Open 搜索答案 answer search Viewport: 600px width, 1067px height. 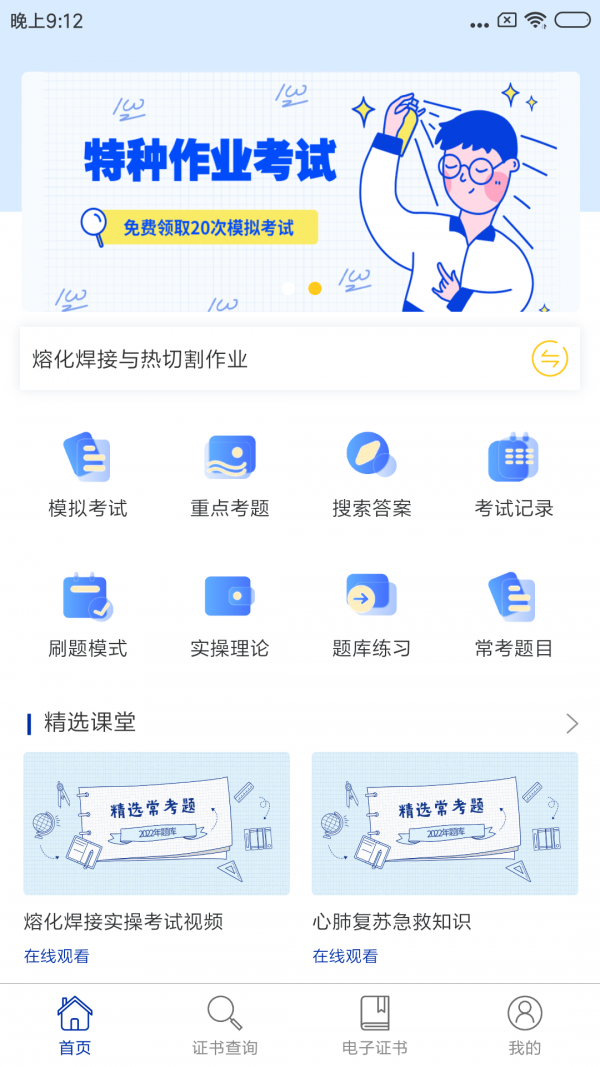(x=372, y=475)
